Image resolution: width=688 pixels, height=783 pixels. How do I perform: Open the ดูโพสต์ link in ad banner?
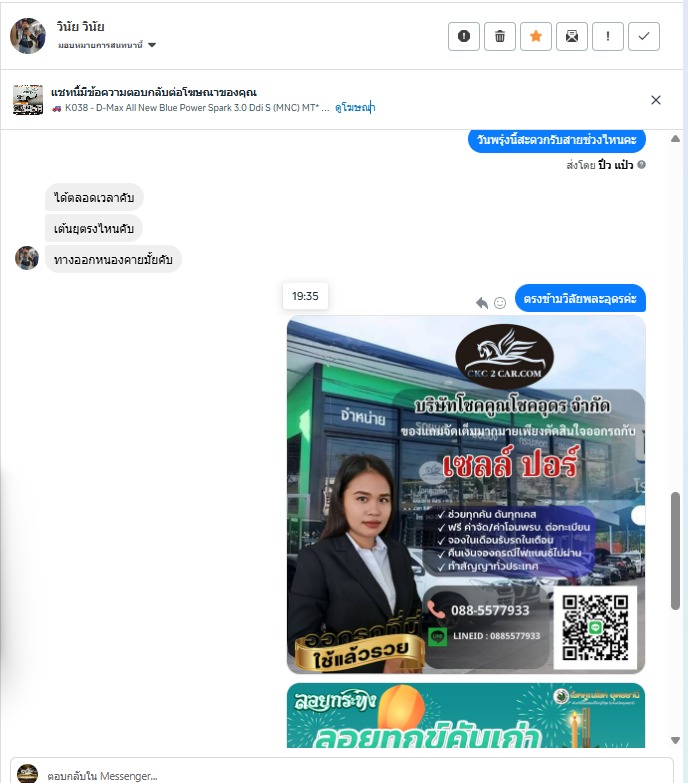(x=355, y=107)
